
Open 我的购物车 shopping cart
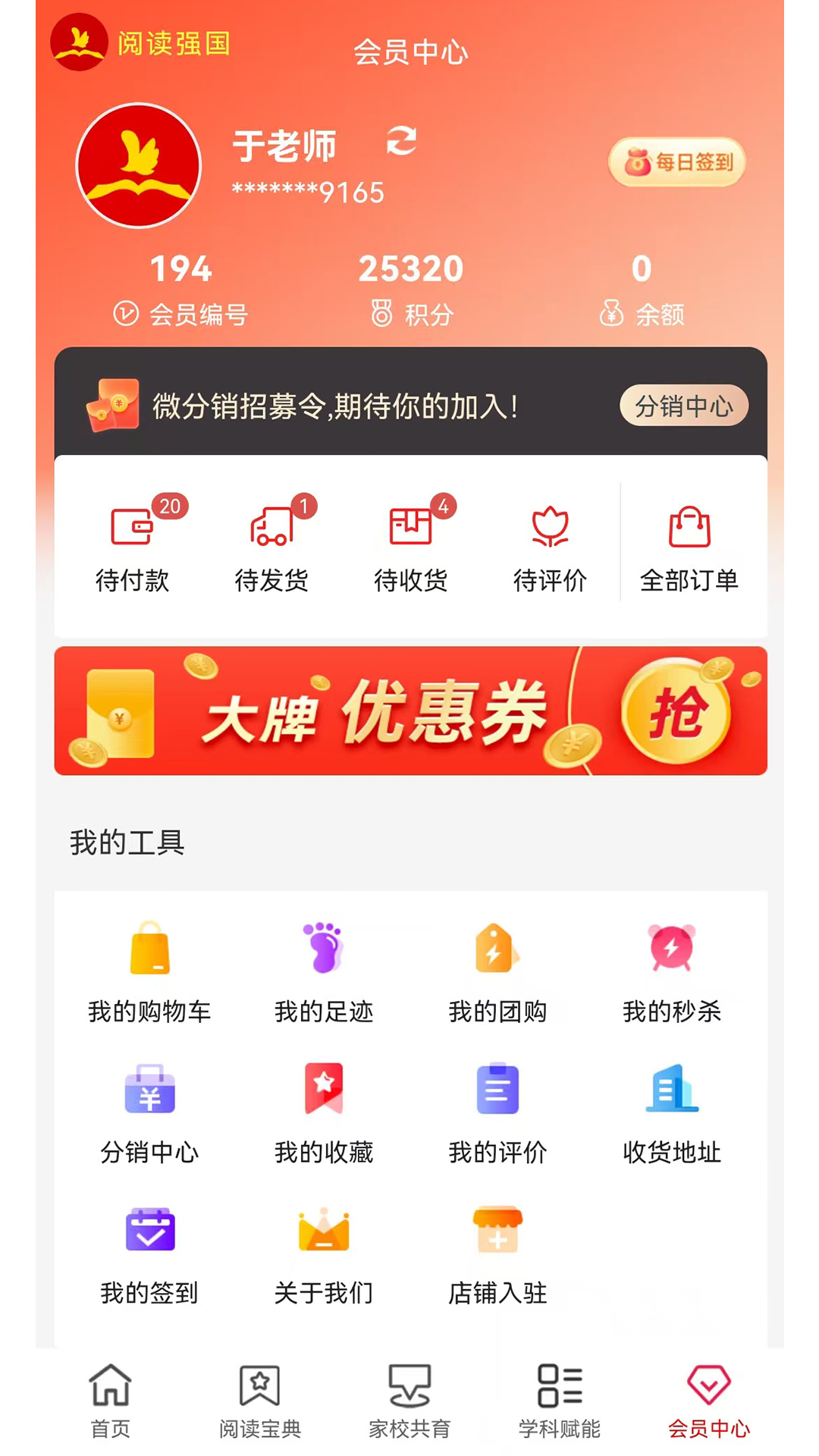(150, 974)
